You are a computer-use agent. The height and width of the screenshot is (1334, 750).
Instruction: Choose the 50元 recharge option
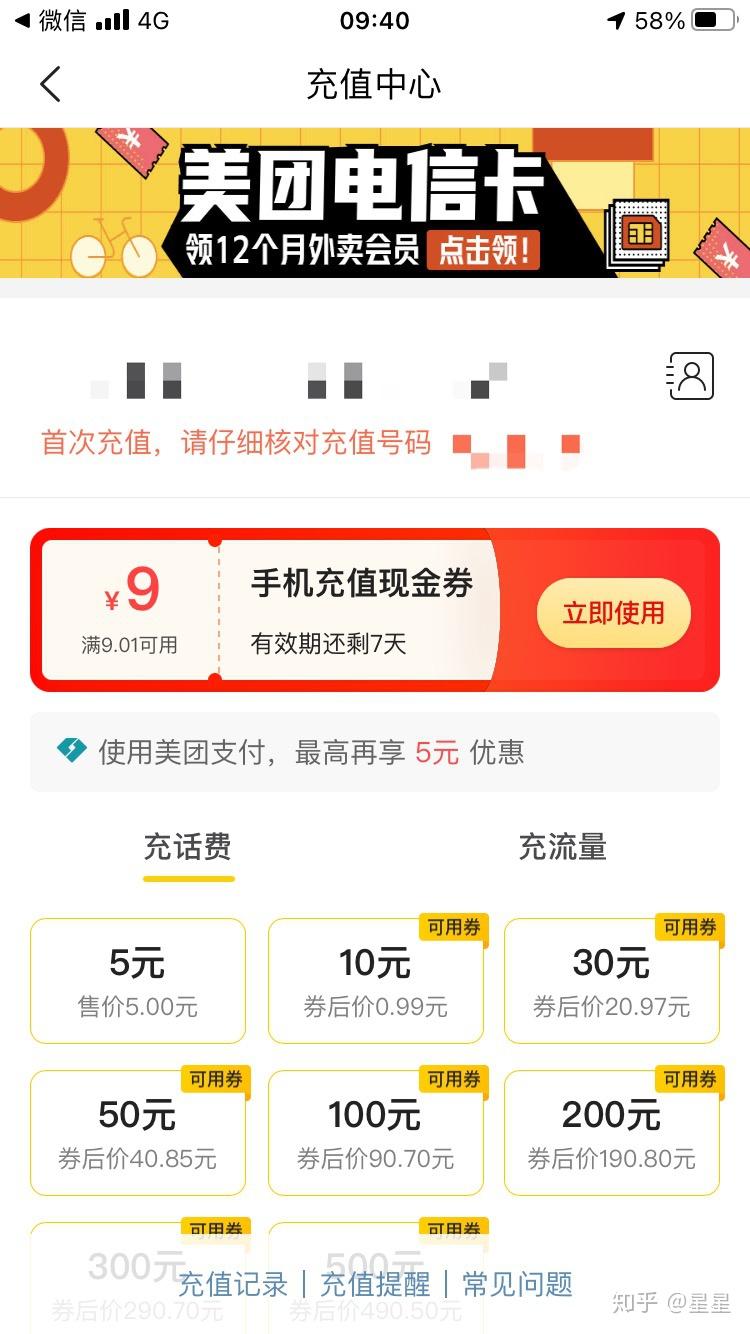click(138, 1132)
